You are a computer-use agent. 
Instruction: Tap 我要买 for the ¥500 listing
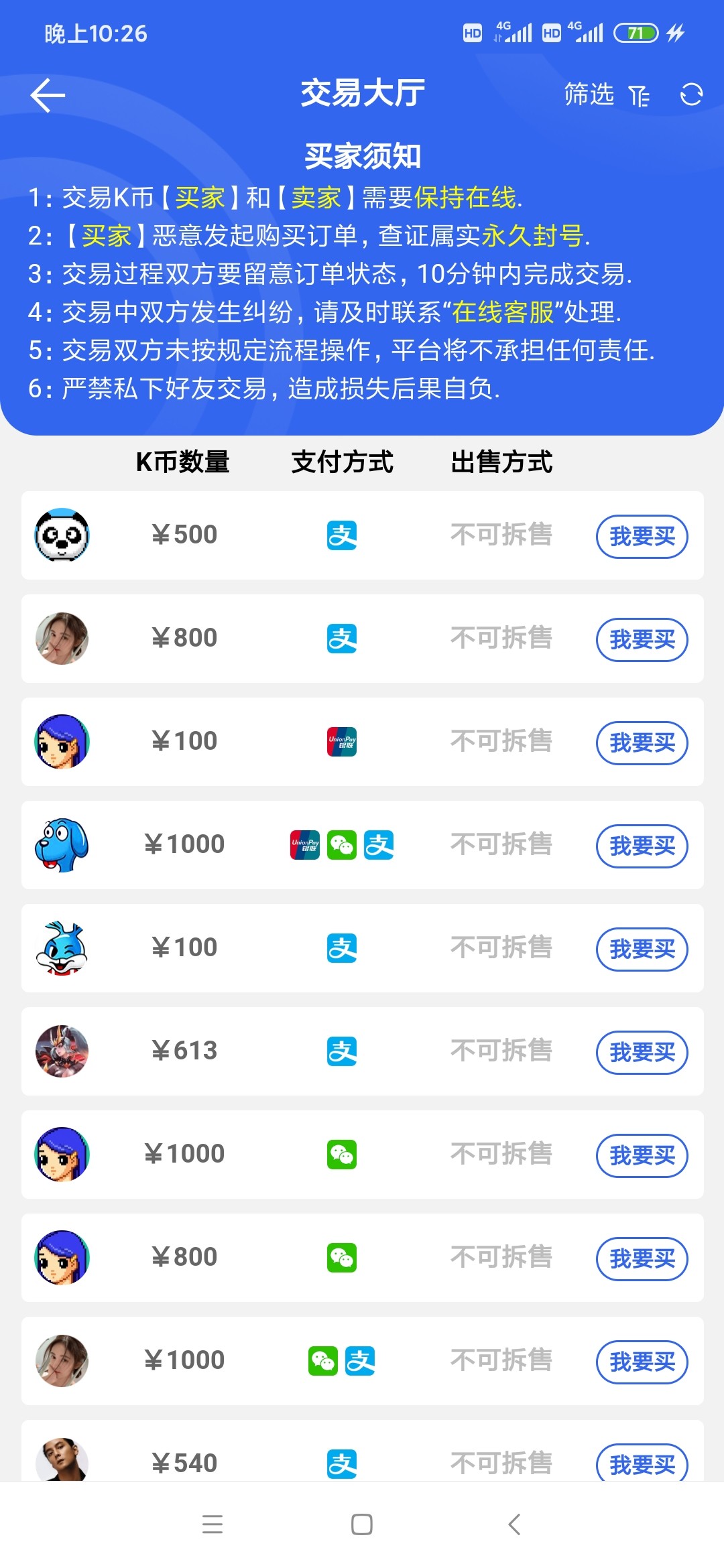pyautogui.click(x=642, y=536)
